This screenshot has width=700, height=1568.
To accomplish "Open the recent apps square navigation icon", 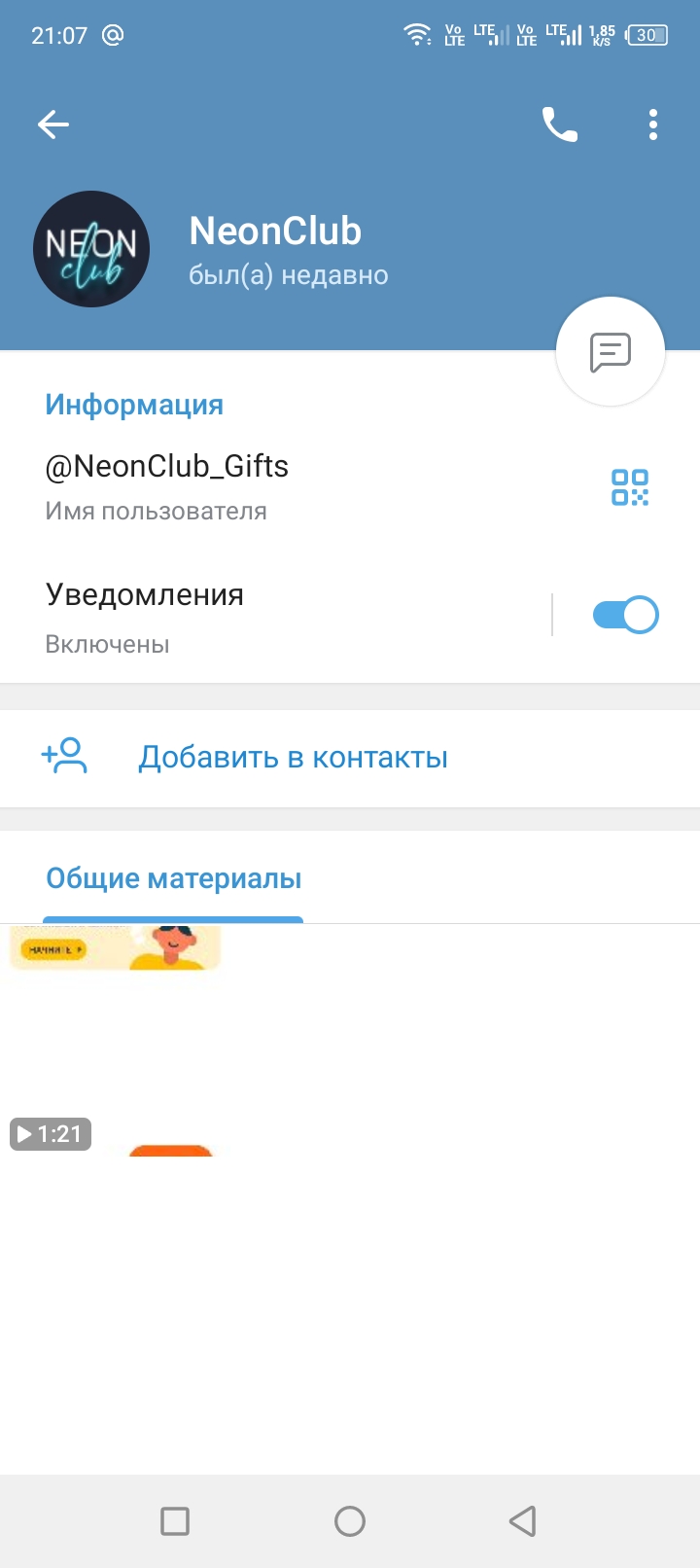I will pyautogui.click(x=175, y=1520).
